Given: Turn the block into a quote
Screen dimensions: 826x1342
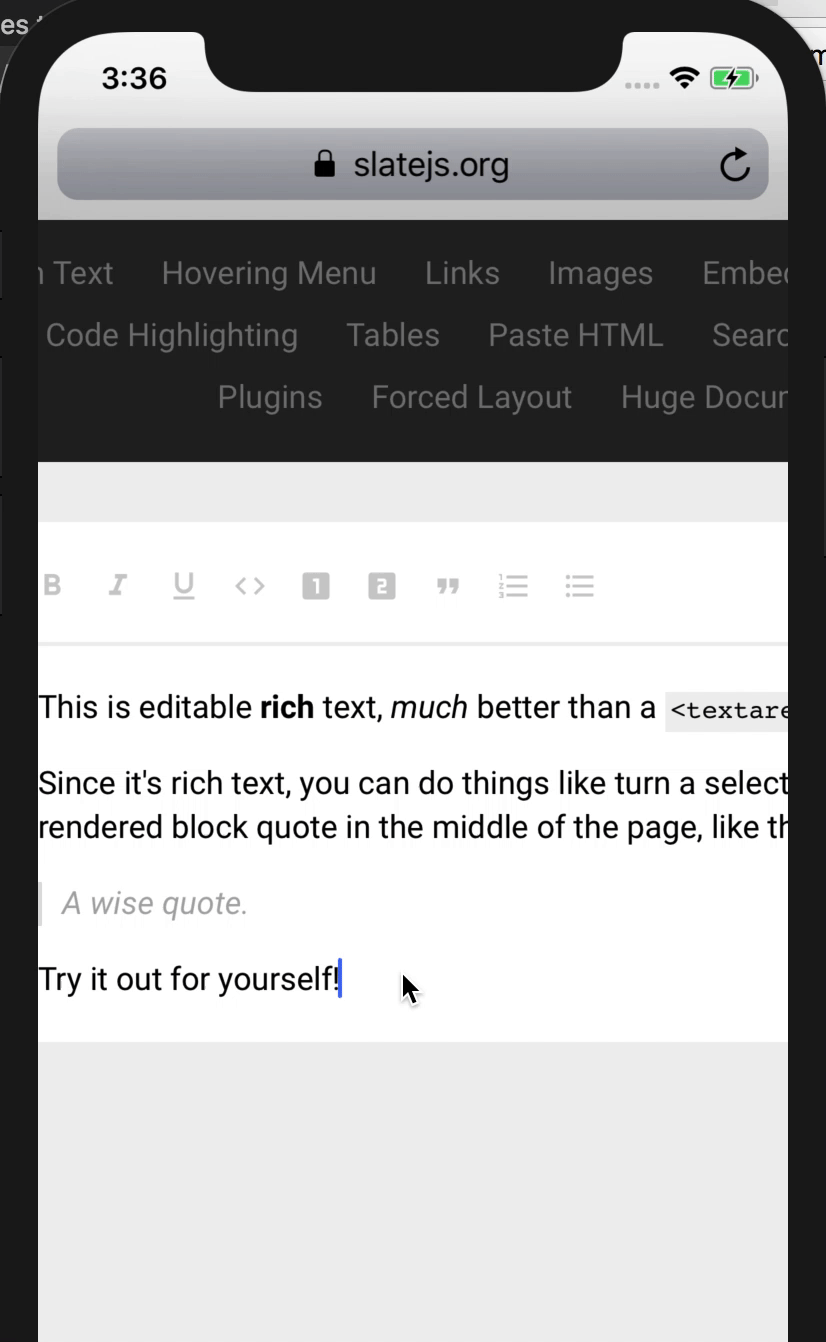Looking at the screenshot, I should tap(448, 586).
